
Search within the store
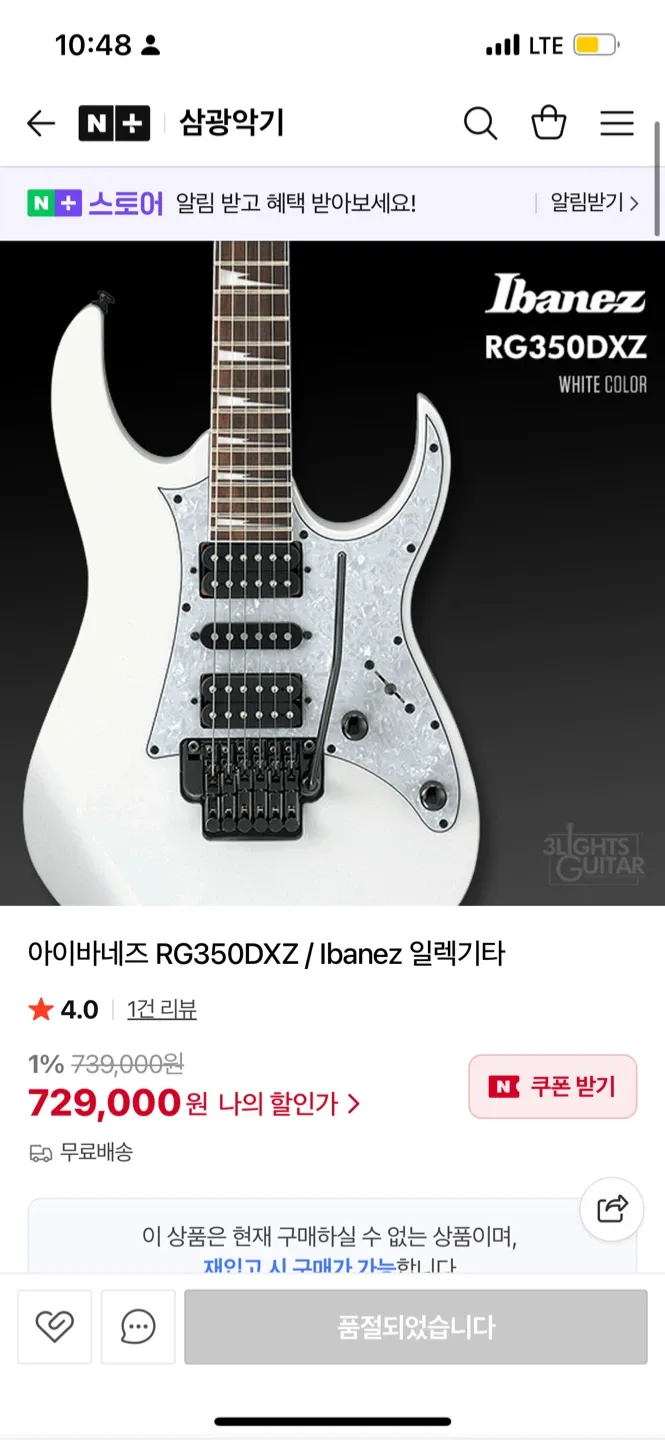480,124
